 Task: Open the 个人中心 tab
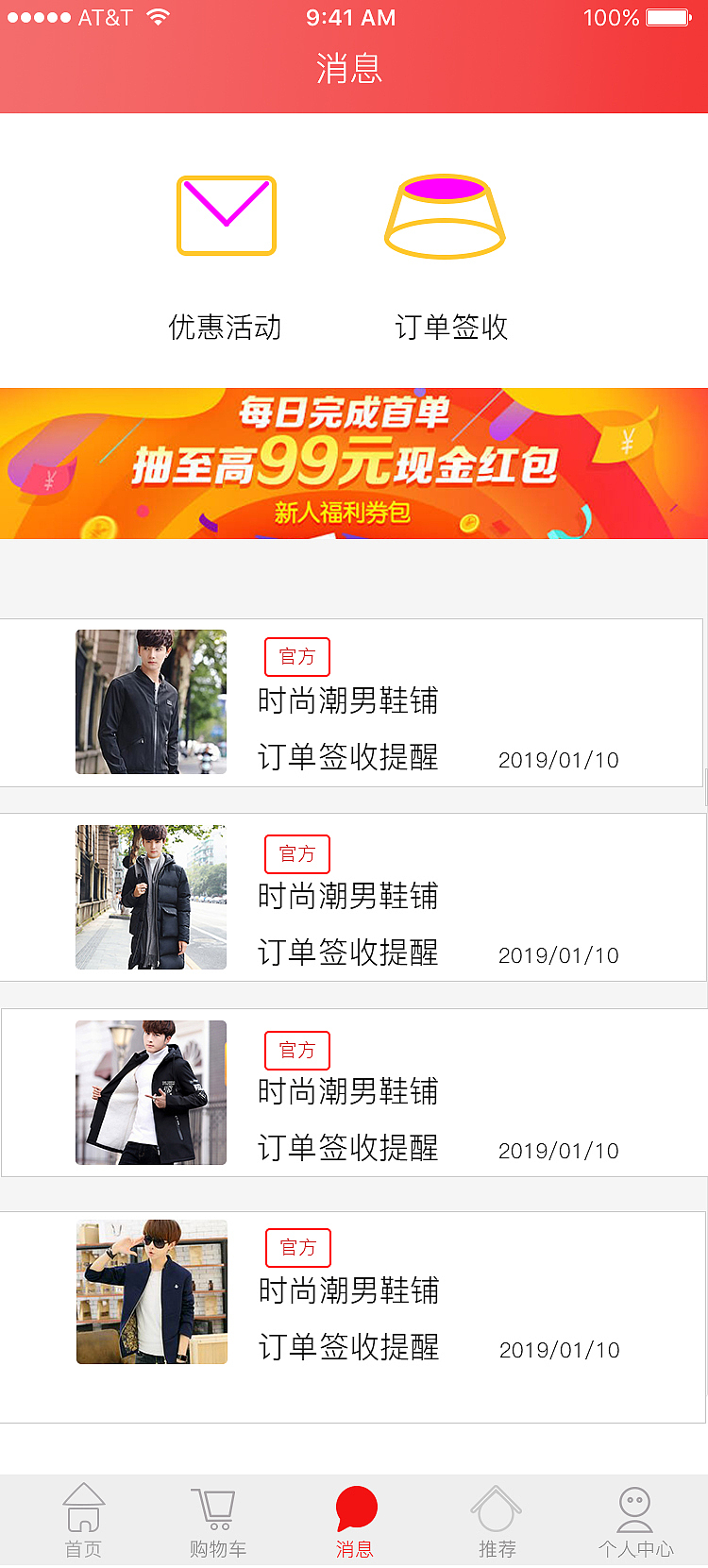(634, 1520)
